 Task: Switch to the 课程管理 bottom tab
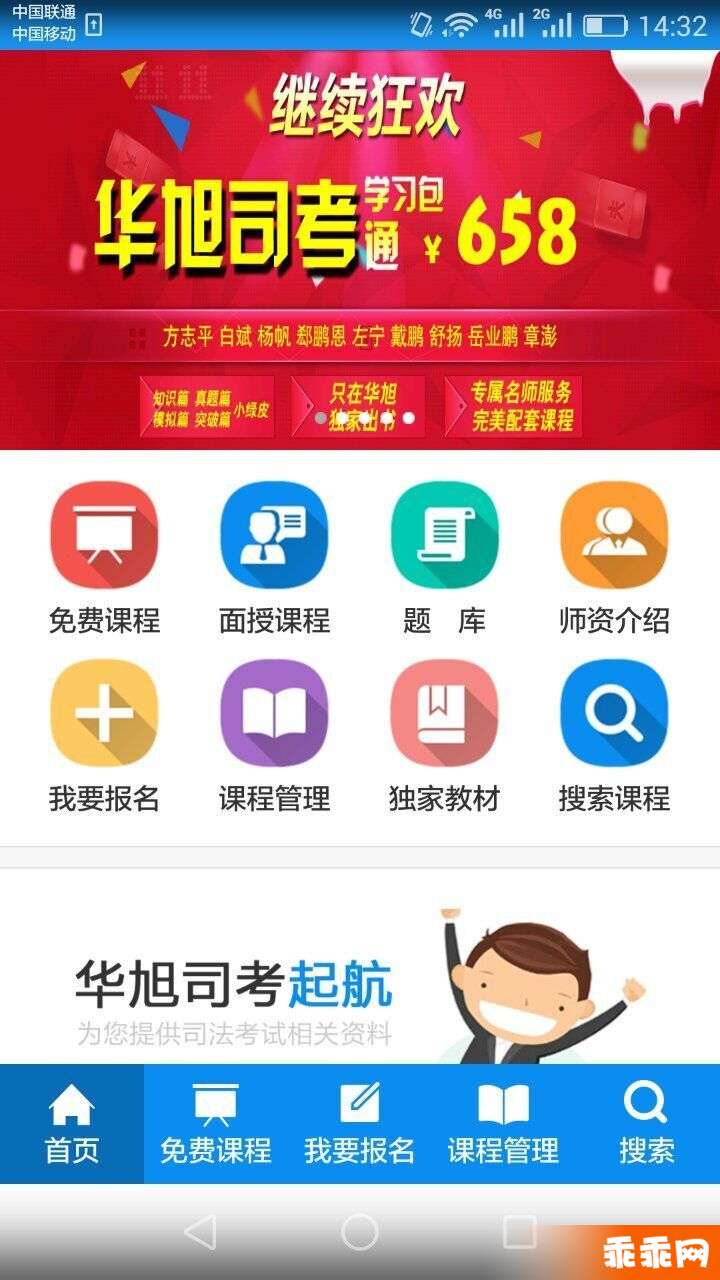pyautogui.click(x=503, y=1124)
